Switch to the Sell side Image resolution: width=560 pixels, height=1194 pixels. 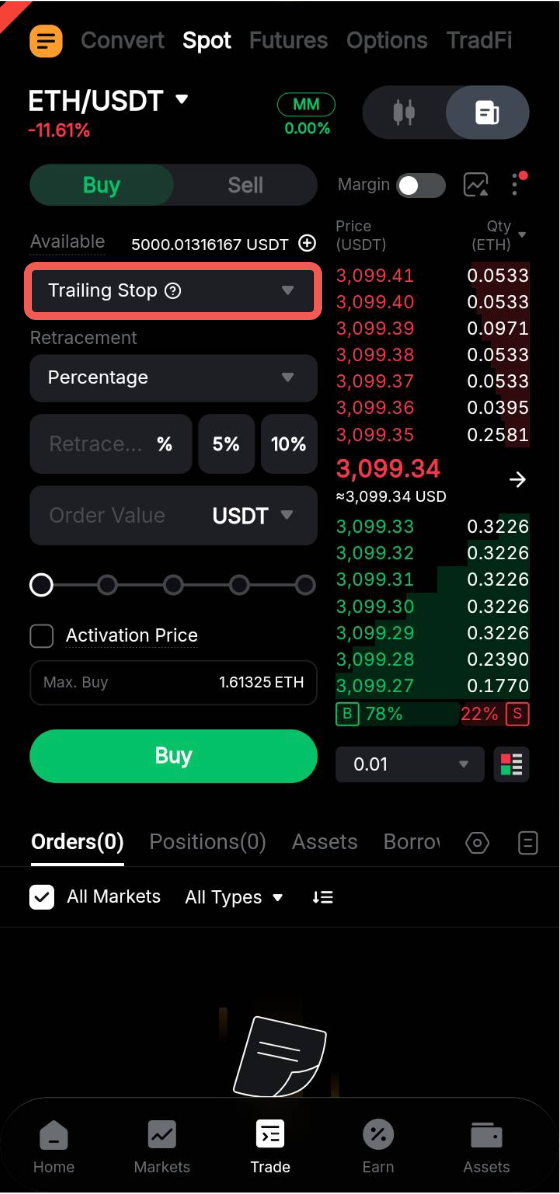click(245, 185)
